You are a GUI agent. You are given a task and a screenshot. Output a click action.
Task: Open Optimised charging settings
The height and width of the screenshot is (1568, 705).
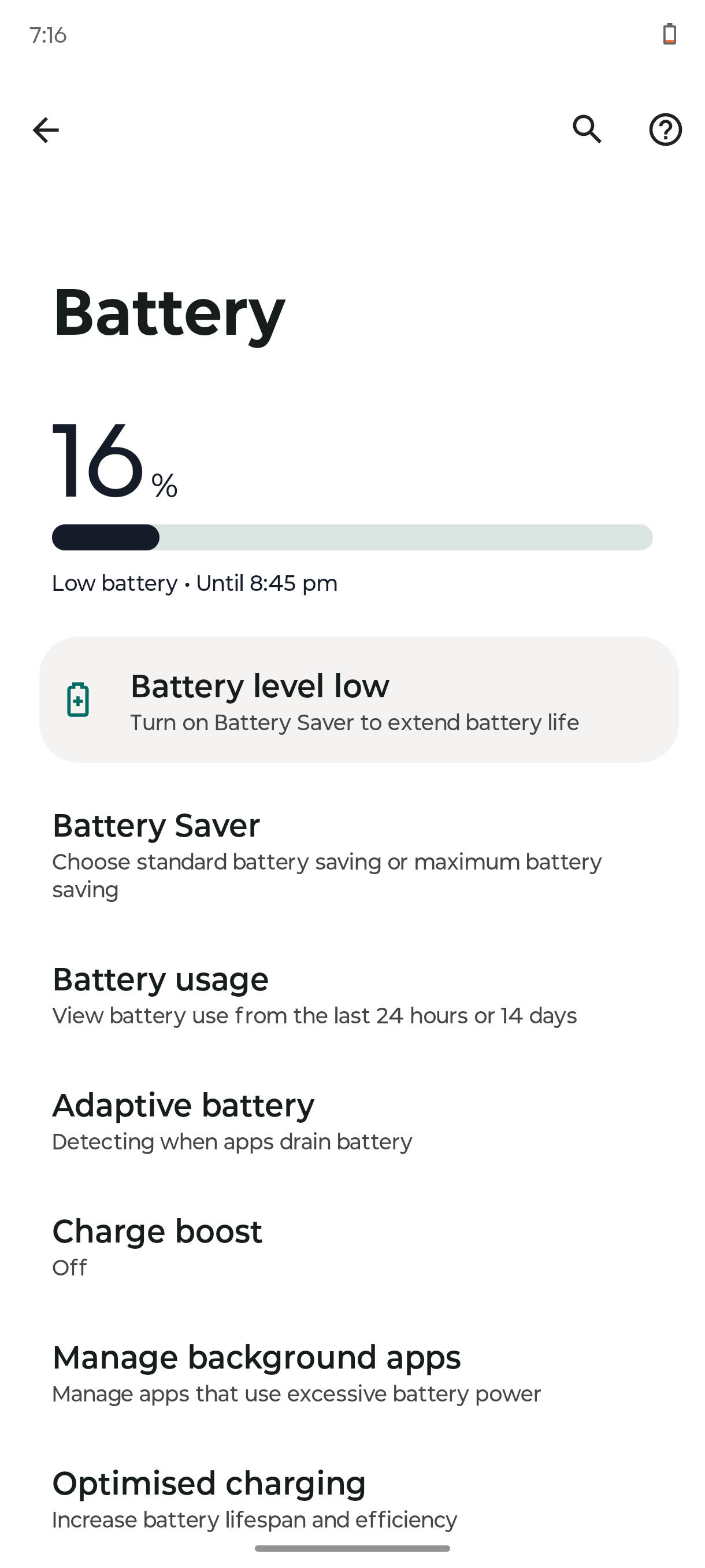(x=254, y=1500)
